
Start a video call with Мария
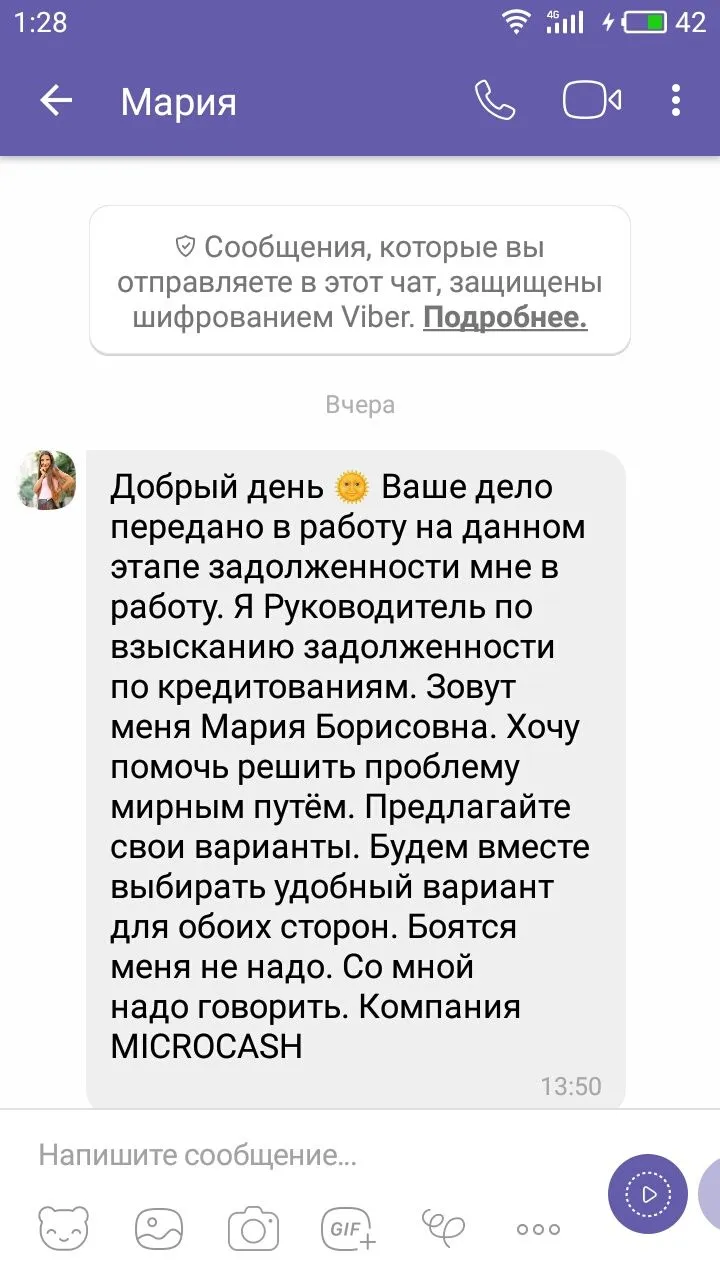click(x=592, y=101)
